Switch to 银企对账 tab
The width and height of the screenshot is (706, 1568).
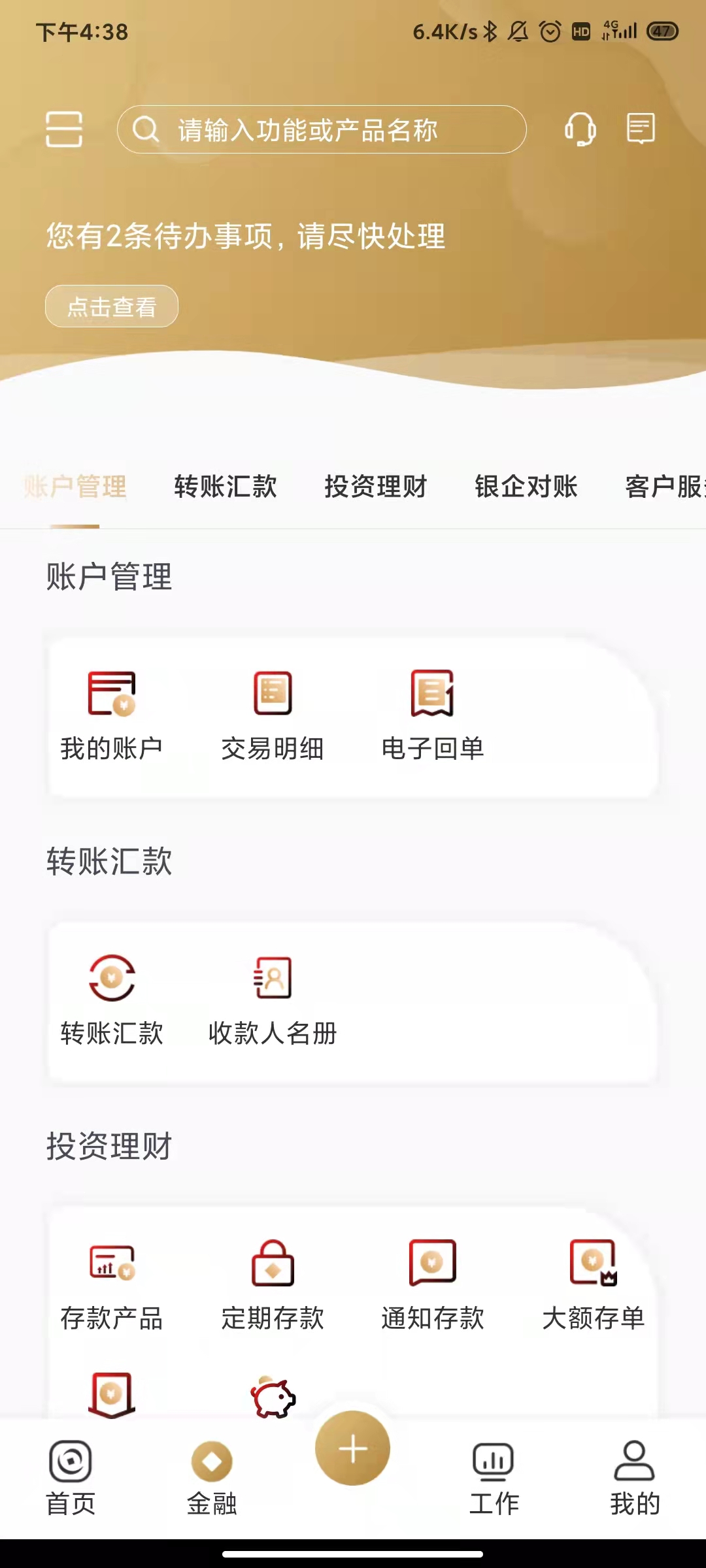coord(526,487)
